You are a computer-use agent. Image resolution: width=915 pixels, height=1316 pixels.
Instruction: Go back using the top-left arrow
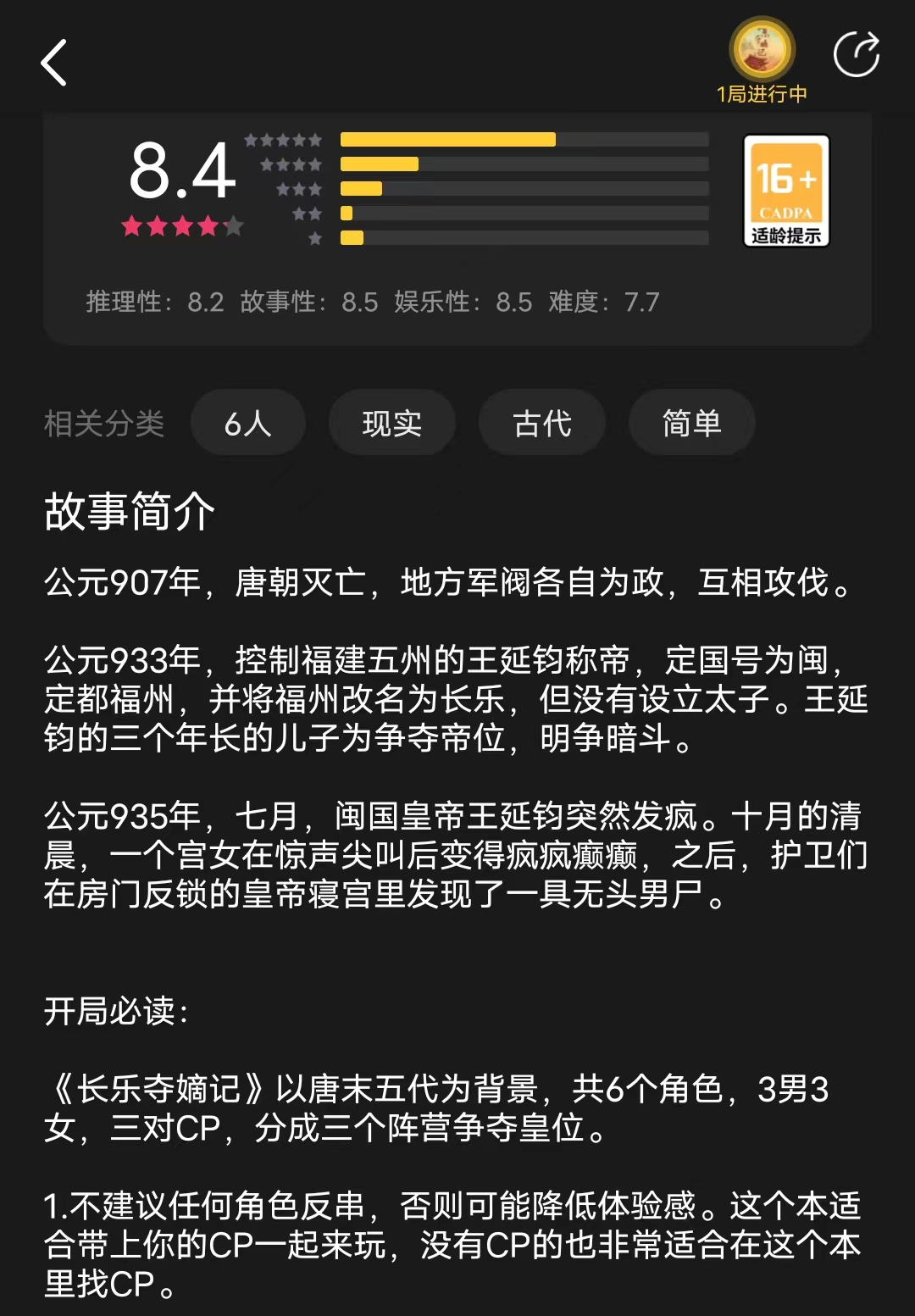(x=54, y=63)
